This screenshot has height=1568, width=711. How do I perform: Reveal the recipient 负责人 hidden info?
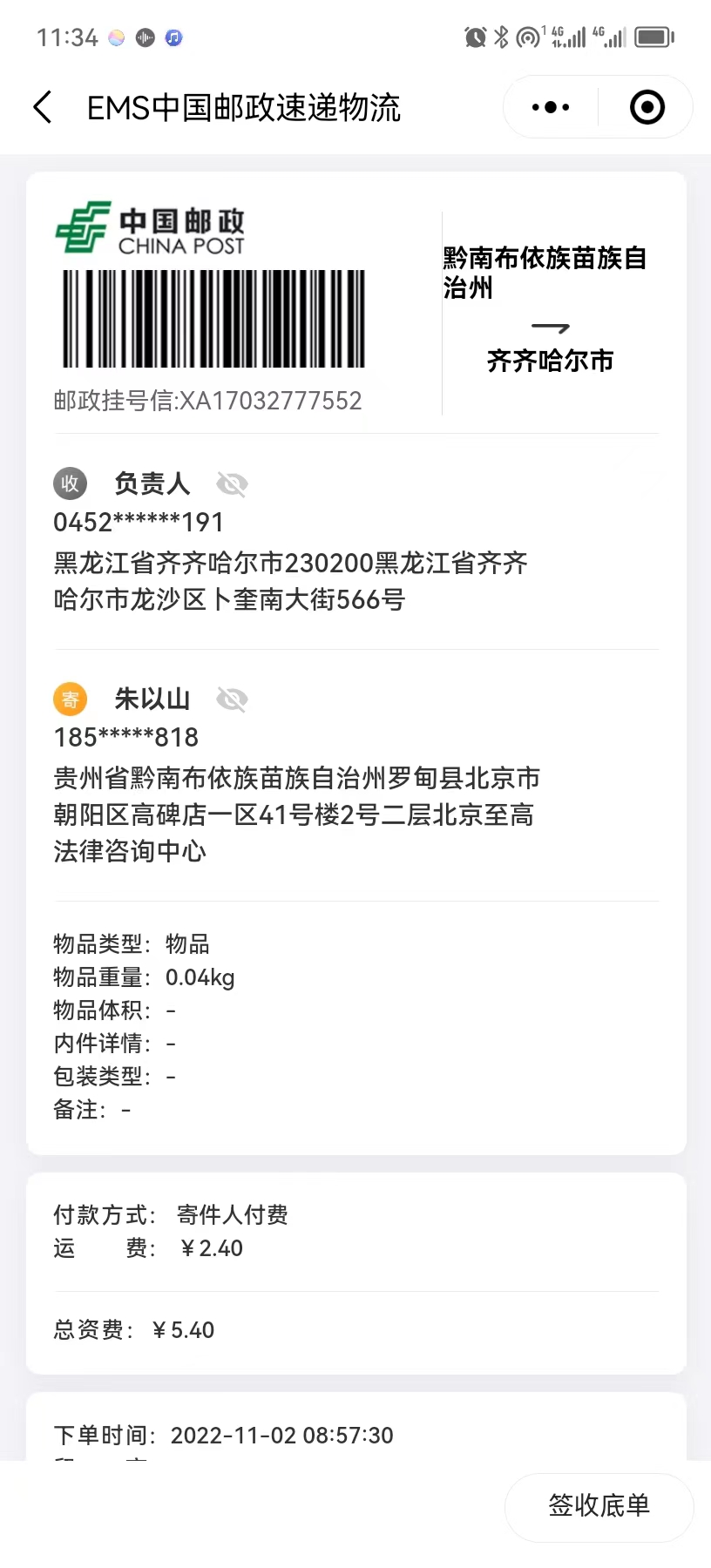click(x=232, y=484)
